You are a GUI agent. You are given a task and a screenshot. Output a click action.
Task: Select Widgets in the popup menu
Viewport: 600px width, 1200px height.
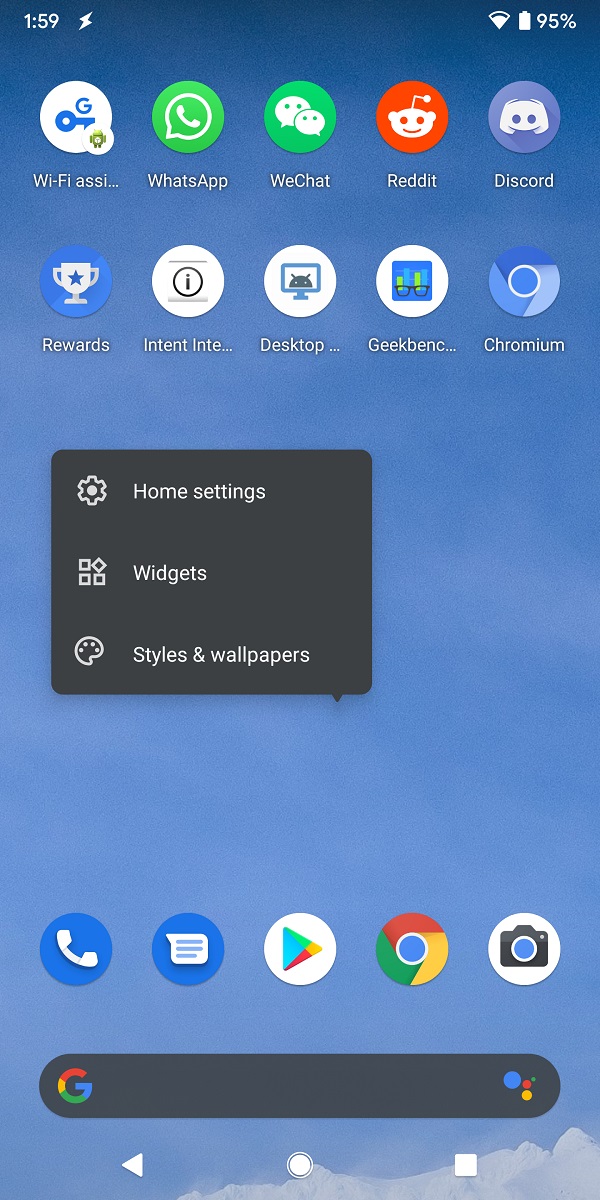coord(170,573)
